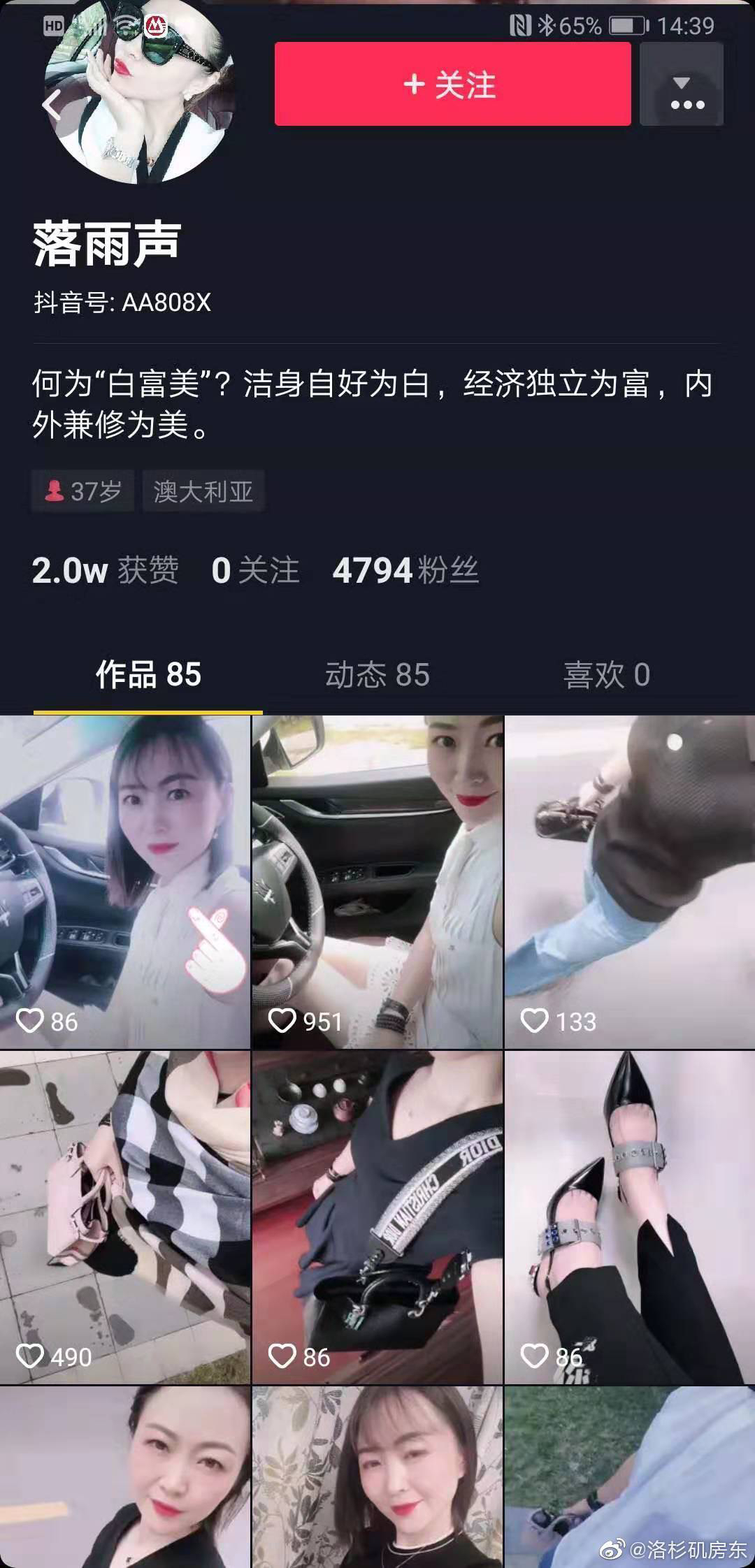Open the video with 490 likes

pos(124,1217)
